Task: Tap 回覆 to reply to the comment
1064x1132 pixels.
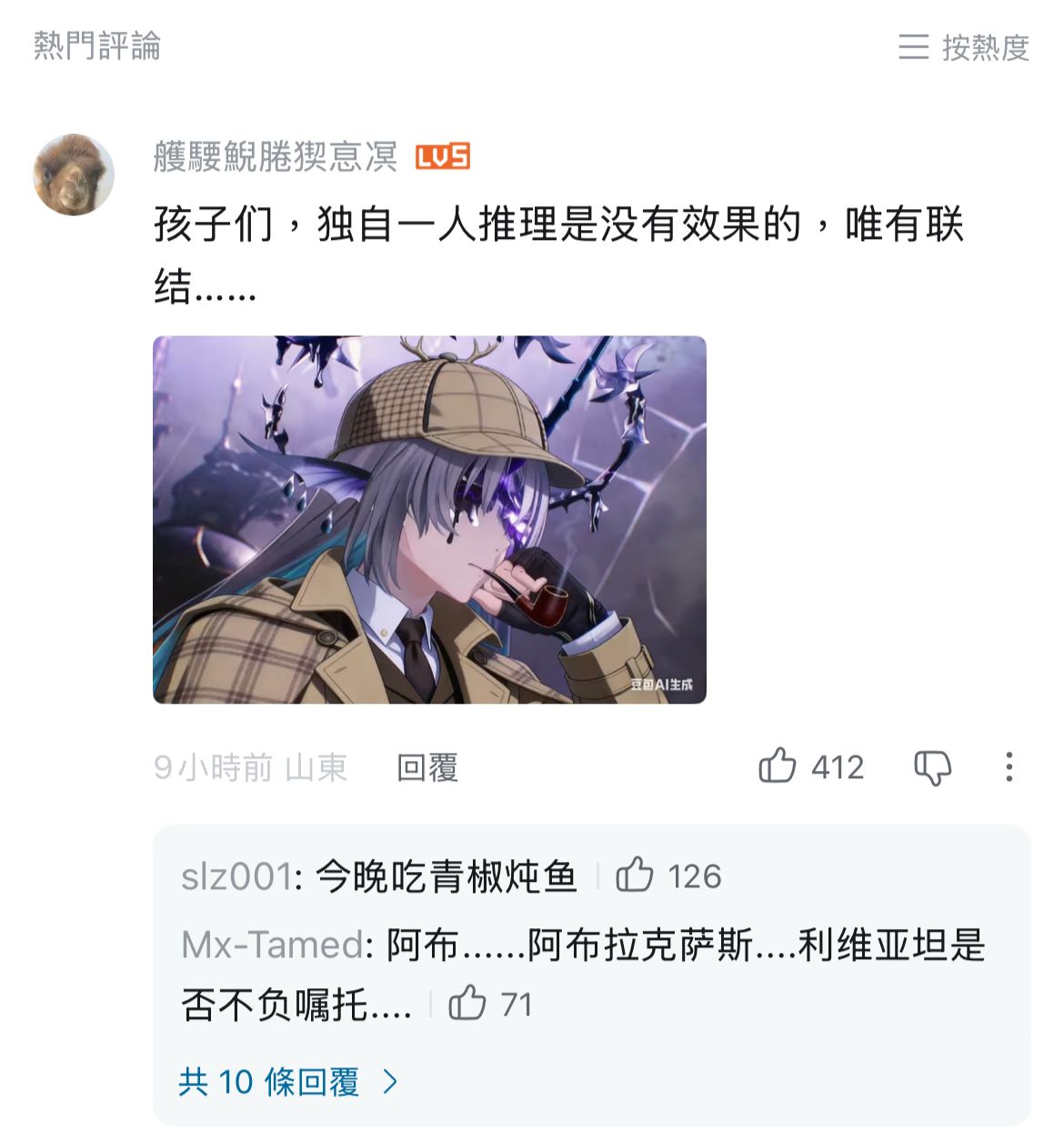Action: [427, 767]
